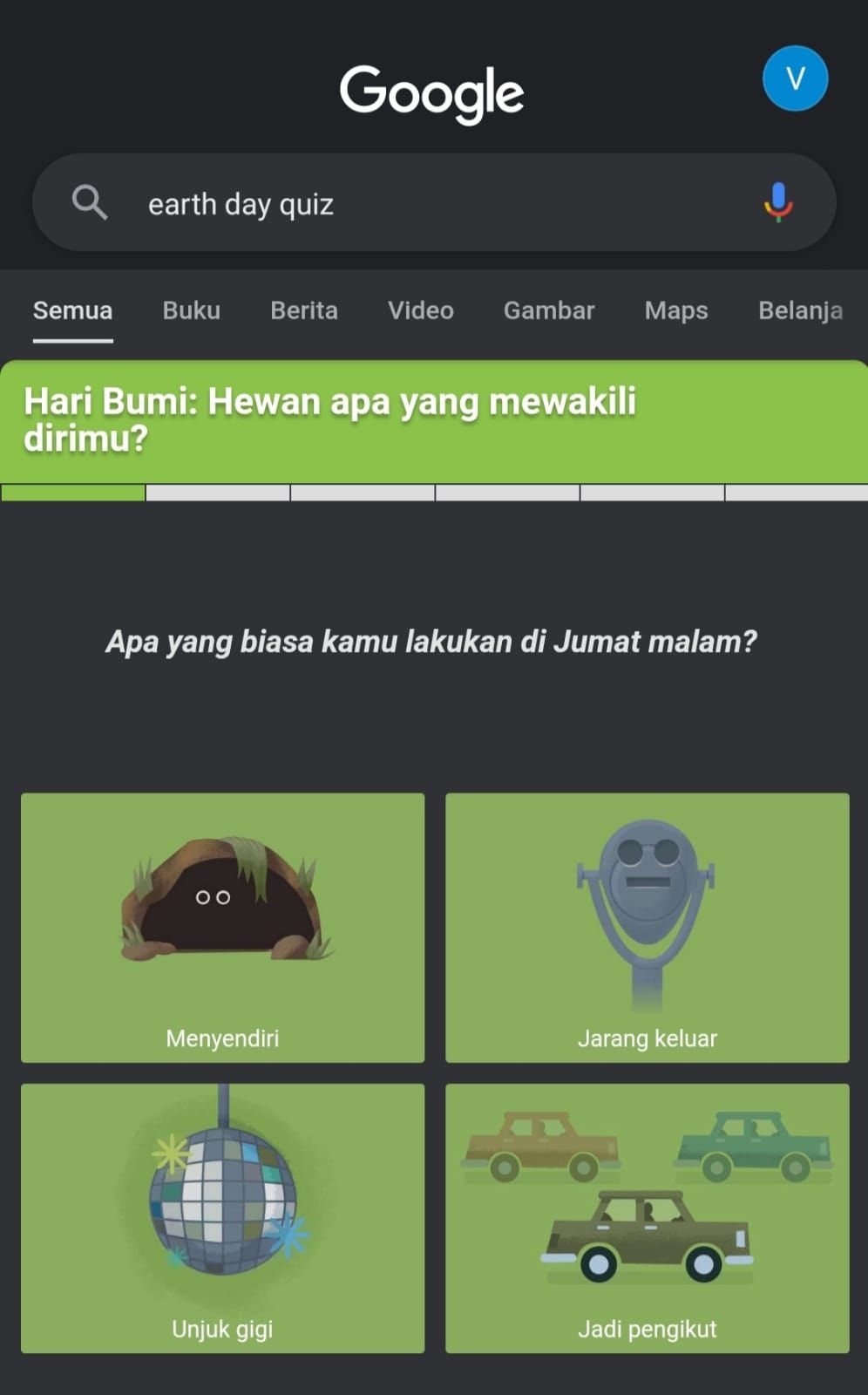
Task: Switch to the Gambar tab
Action: click(x=549, y=310)
